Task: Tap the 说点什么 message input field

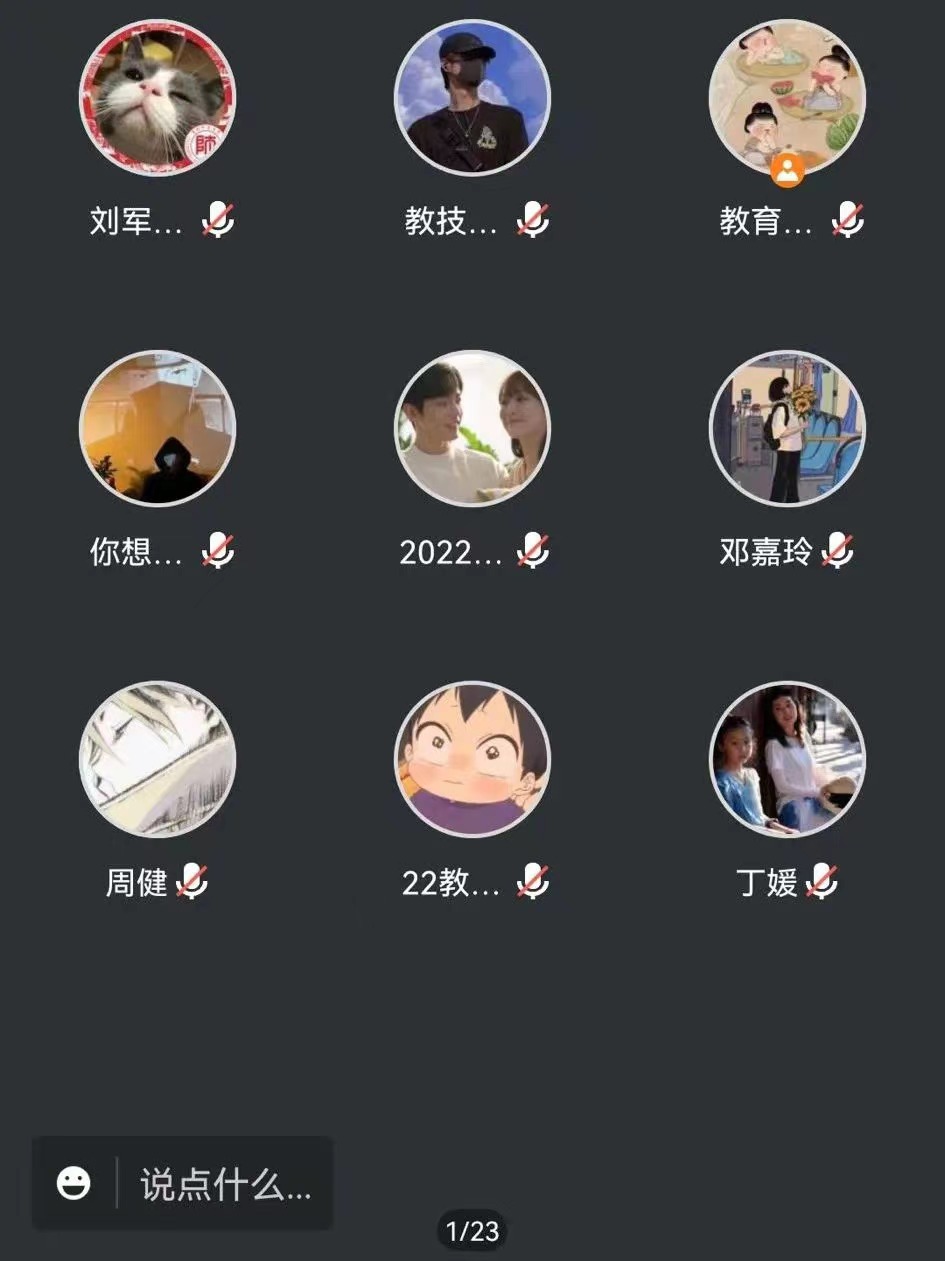Action: click(226, 1184)
